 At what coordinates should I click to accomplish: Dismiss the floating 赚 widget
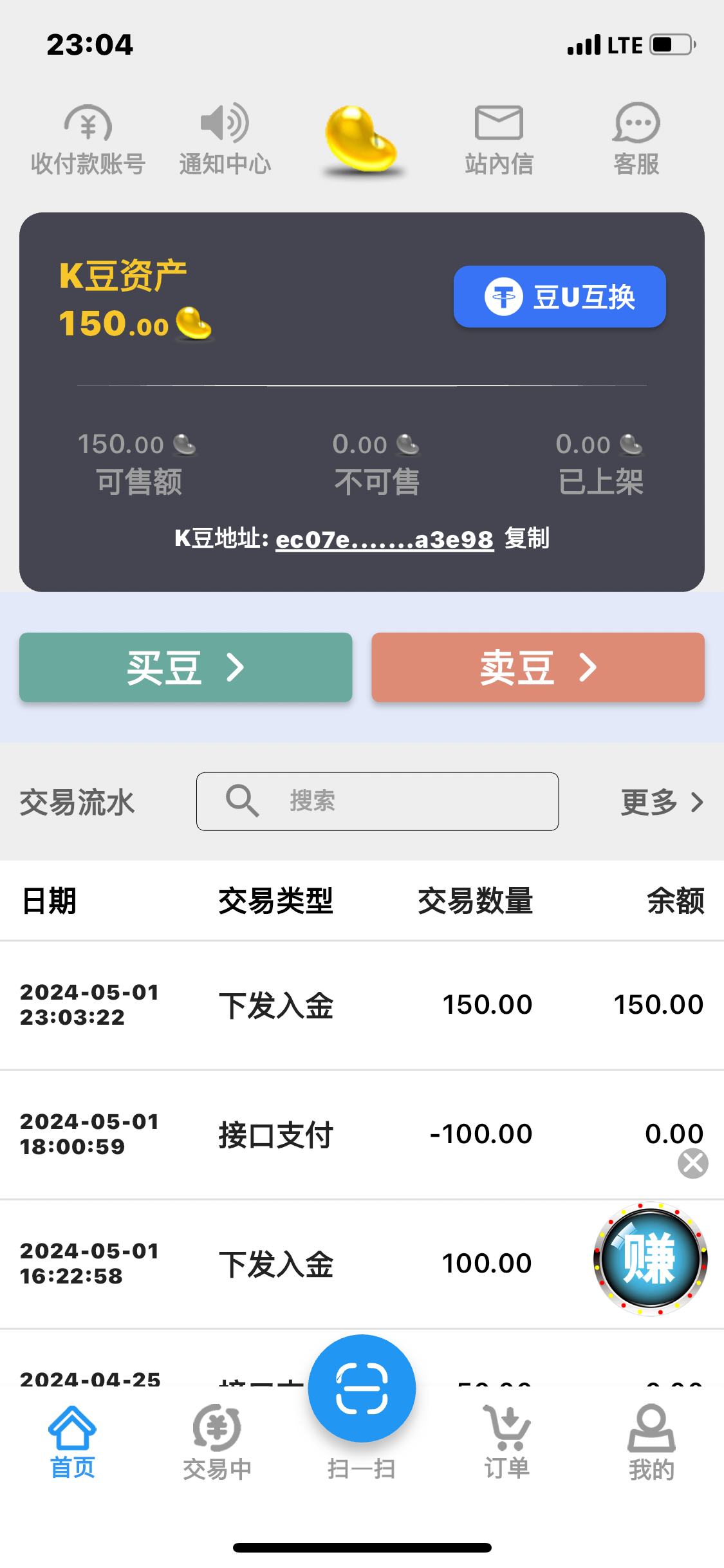click(x=693, y=1163)
